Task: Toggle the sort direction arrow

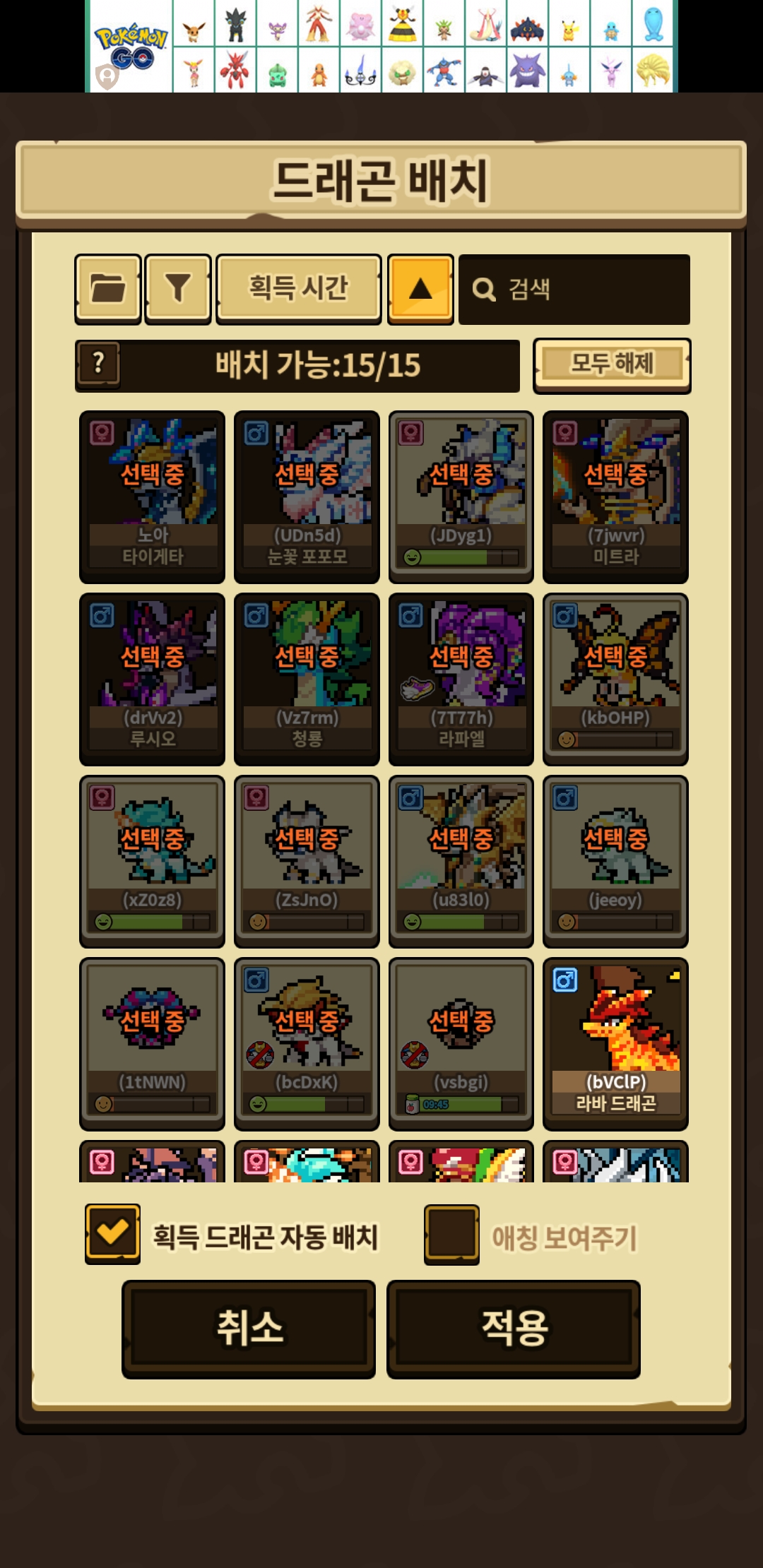Action: (420, 289)
